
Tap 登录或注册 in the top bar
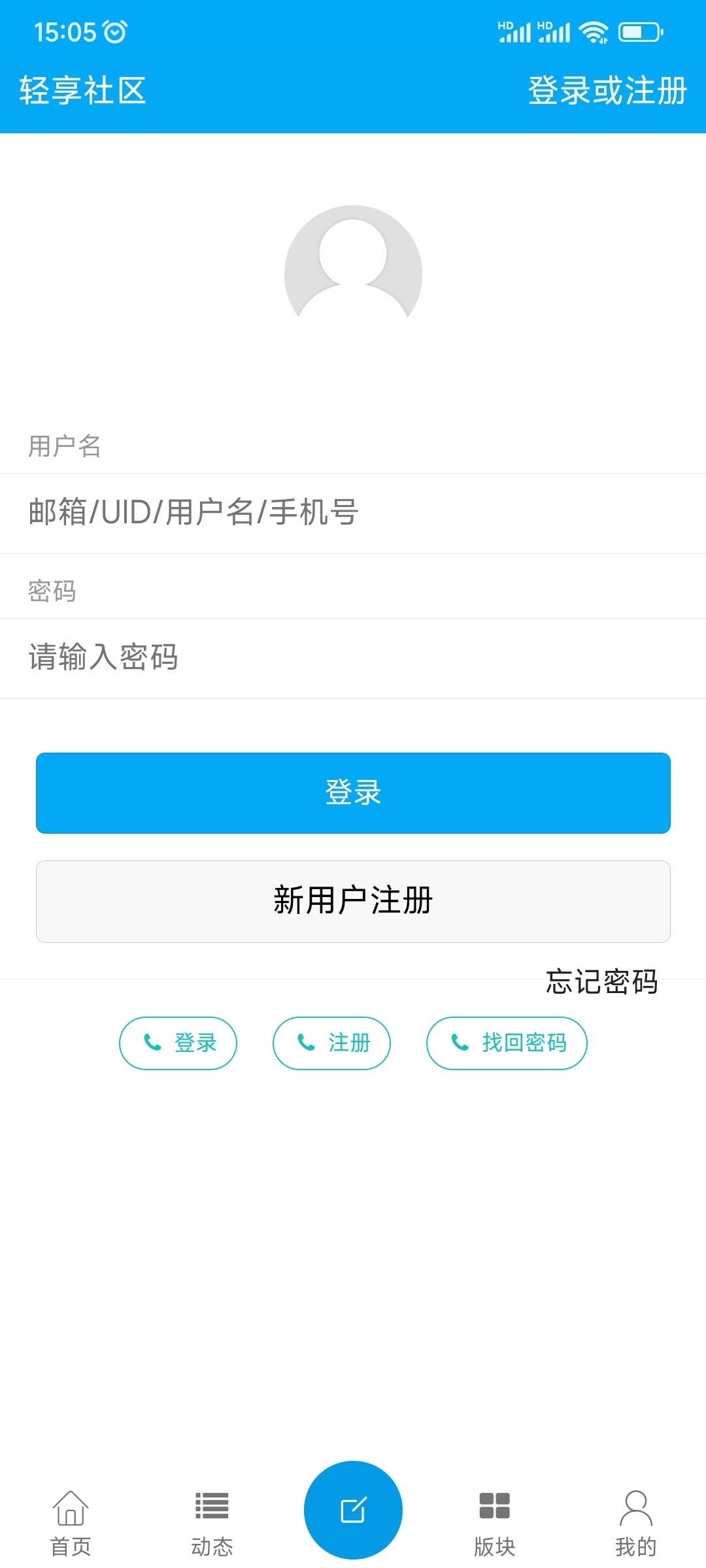[x=607, y=90]
